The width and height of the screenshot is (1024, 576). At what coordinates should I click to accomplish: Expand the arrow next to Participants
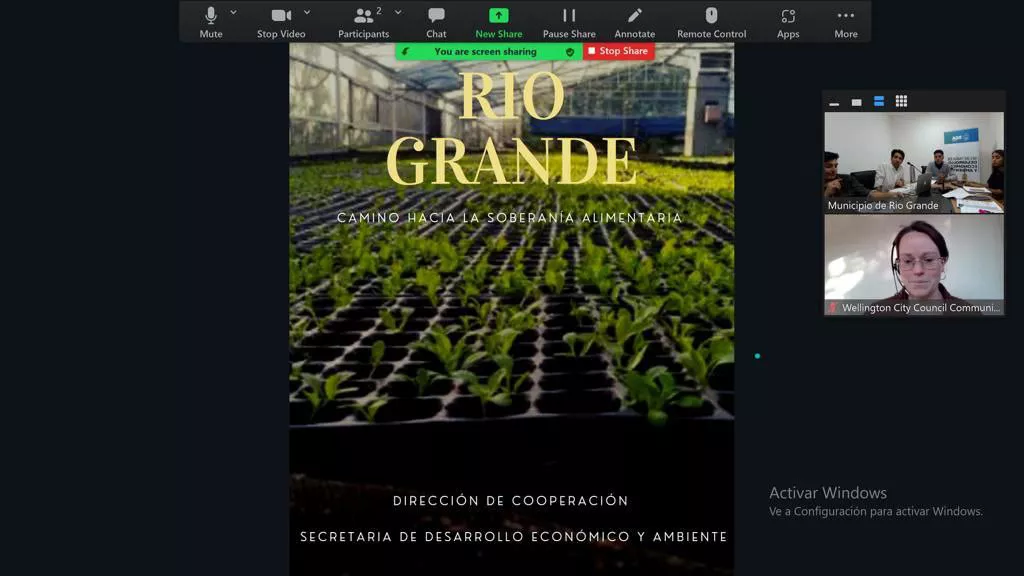click(x=398, y=12)
